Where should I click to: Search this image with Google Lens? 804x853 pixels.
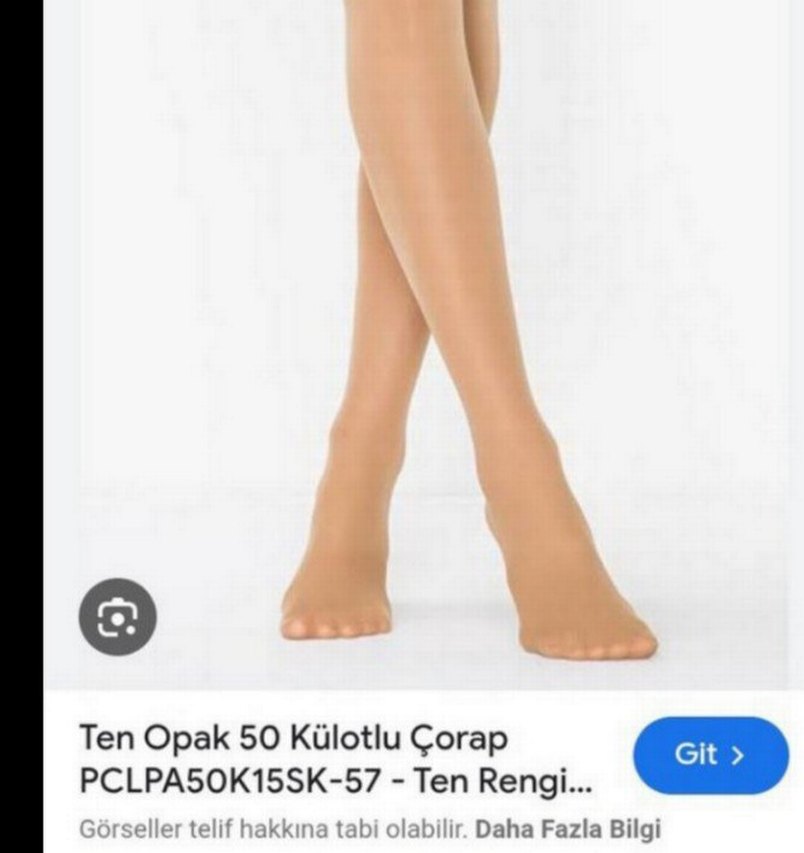pos(118,618)
